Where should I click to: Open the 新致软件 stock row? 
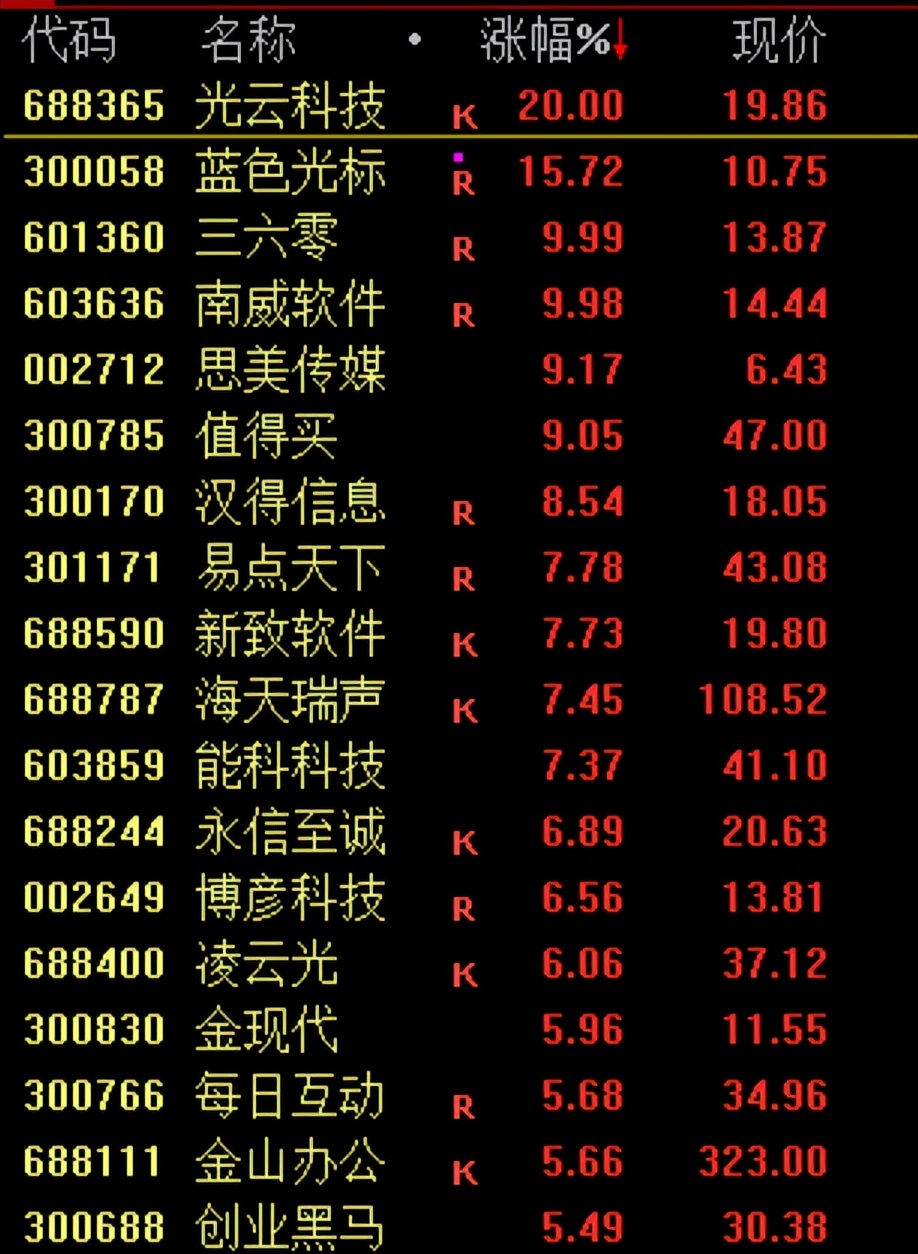(x=290, y=634)
